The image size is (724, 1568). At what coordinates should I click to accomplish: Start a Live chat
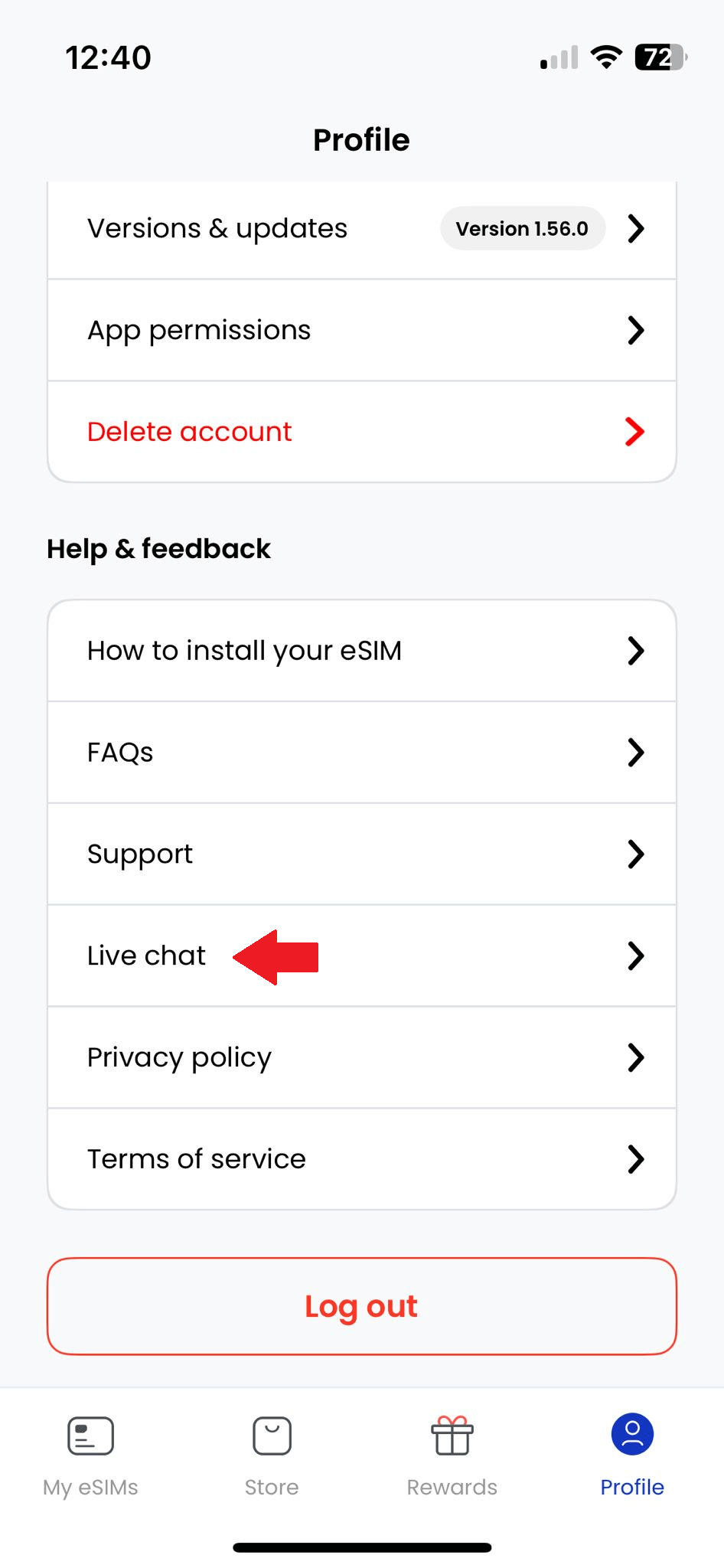click(362, 956)
